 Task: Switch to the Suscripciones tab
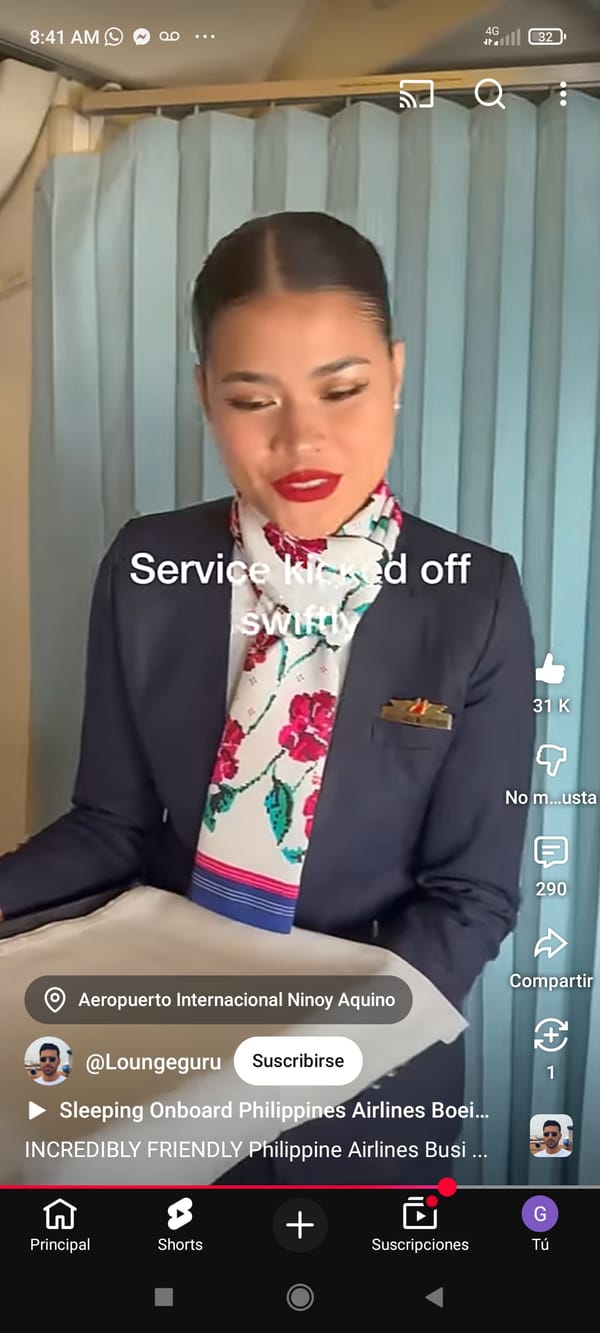point(420,1225)
